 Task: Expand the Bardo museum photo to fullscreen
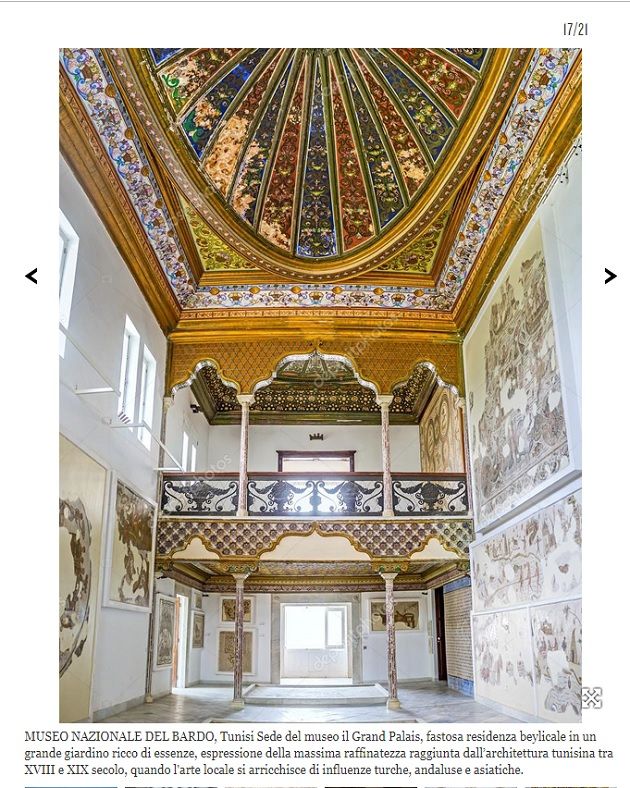[x=591, y=697]
